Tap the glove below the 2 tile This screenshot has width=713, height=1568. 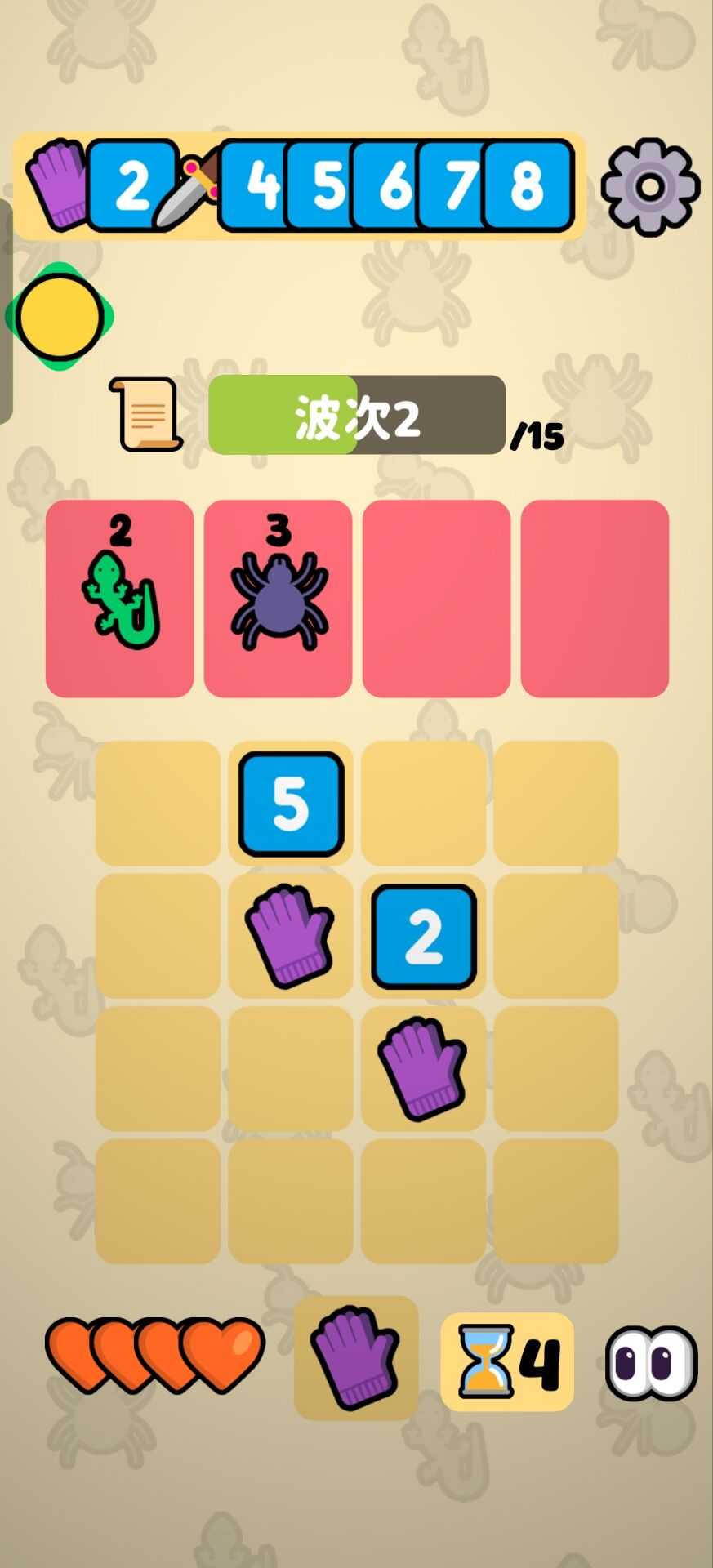click(423, 1067)
